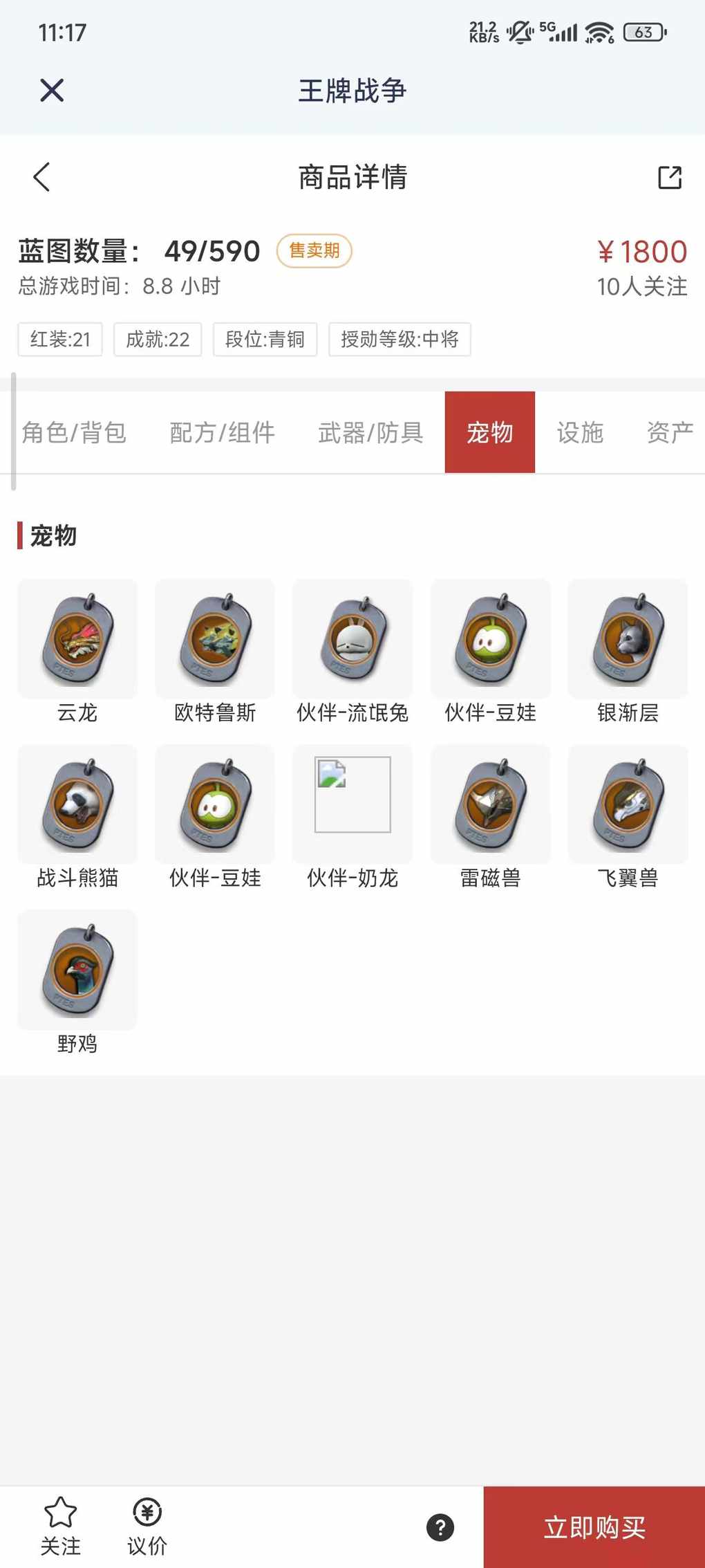Switch to the 角色/背包 tab

coord(74,433)
